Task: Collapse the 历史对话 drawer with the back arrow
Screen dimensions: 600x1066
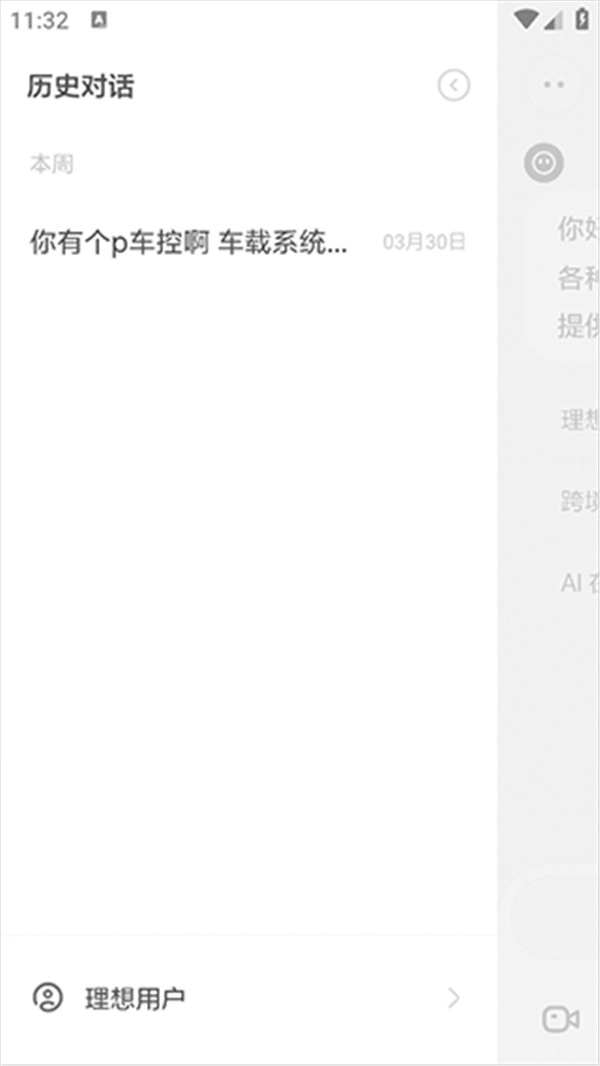Action: (x=454, y=86)
